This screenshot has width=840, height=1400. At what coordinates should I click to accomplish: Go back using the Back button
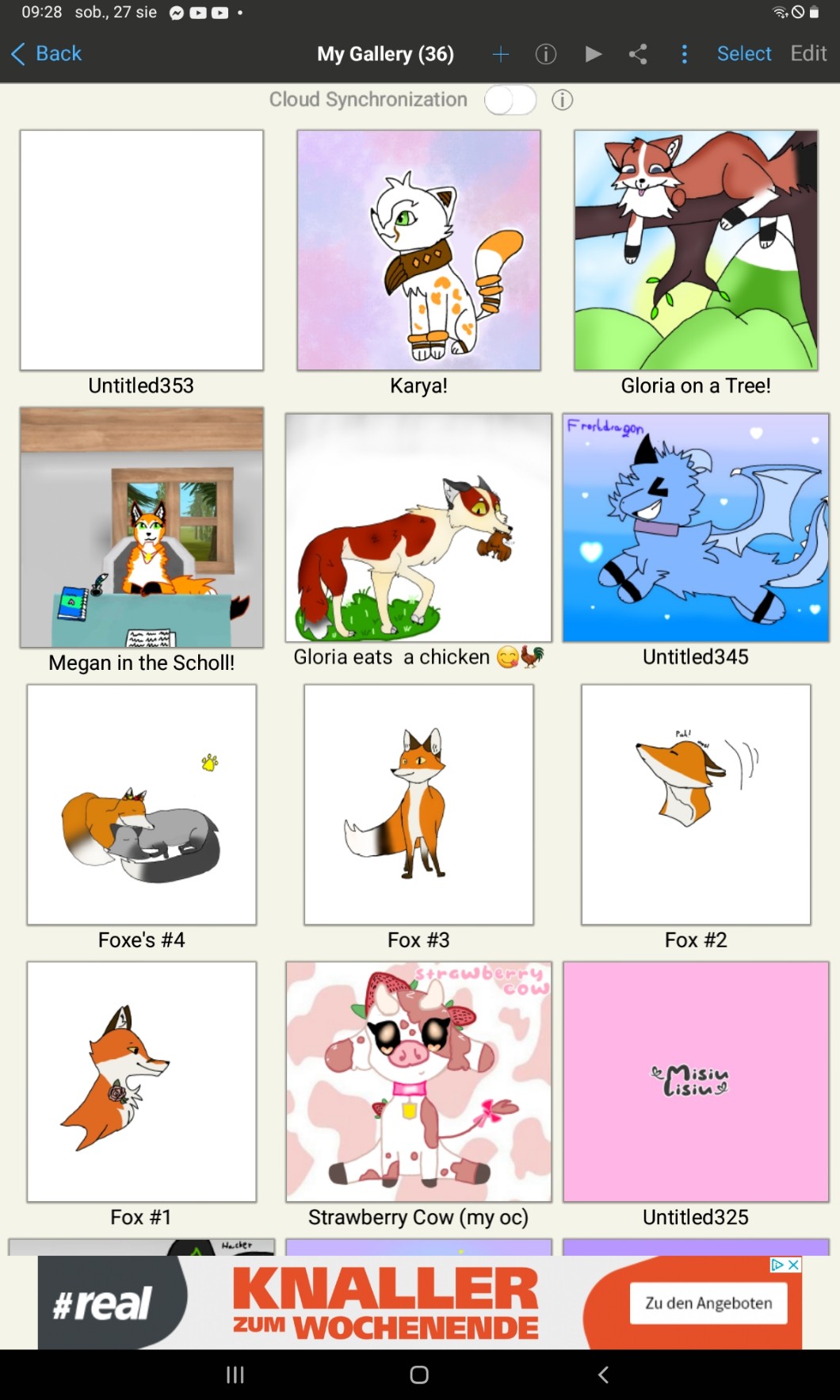point(47,54)
